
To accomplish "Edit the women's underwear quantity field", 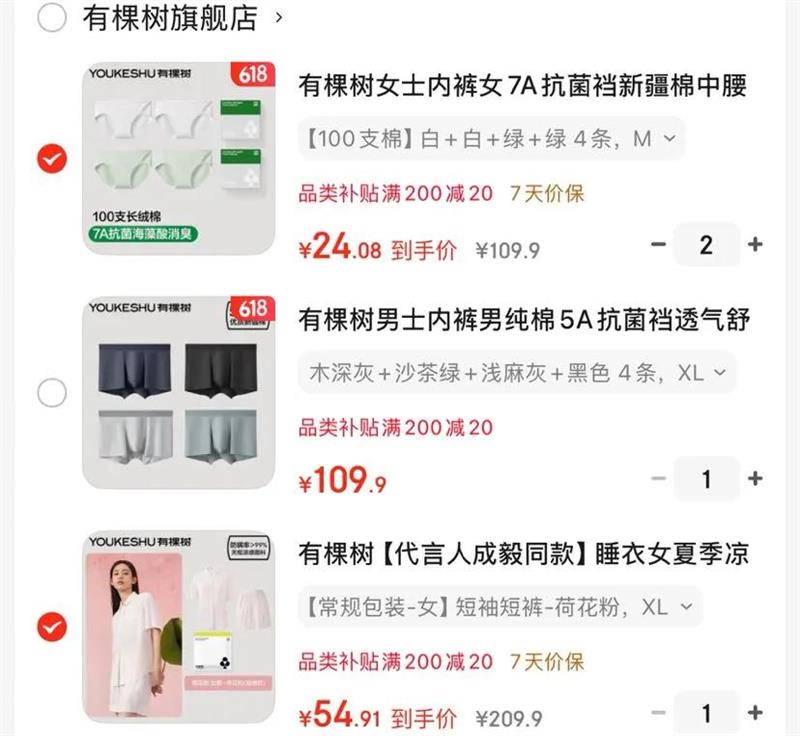I will [x=707, y=245].
